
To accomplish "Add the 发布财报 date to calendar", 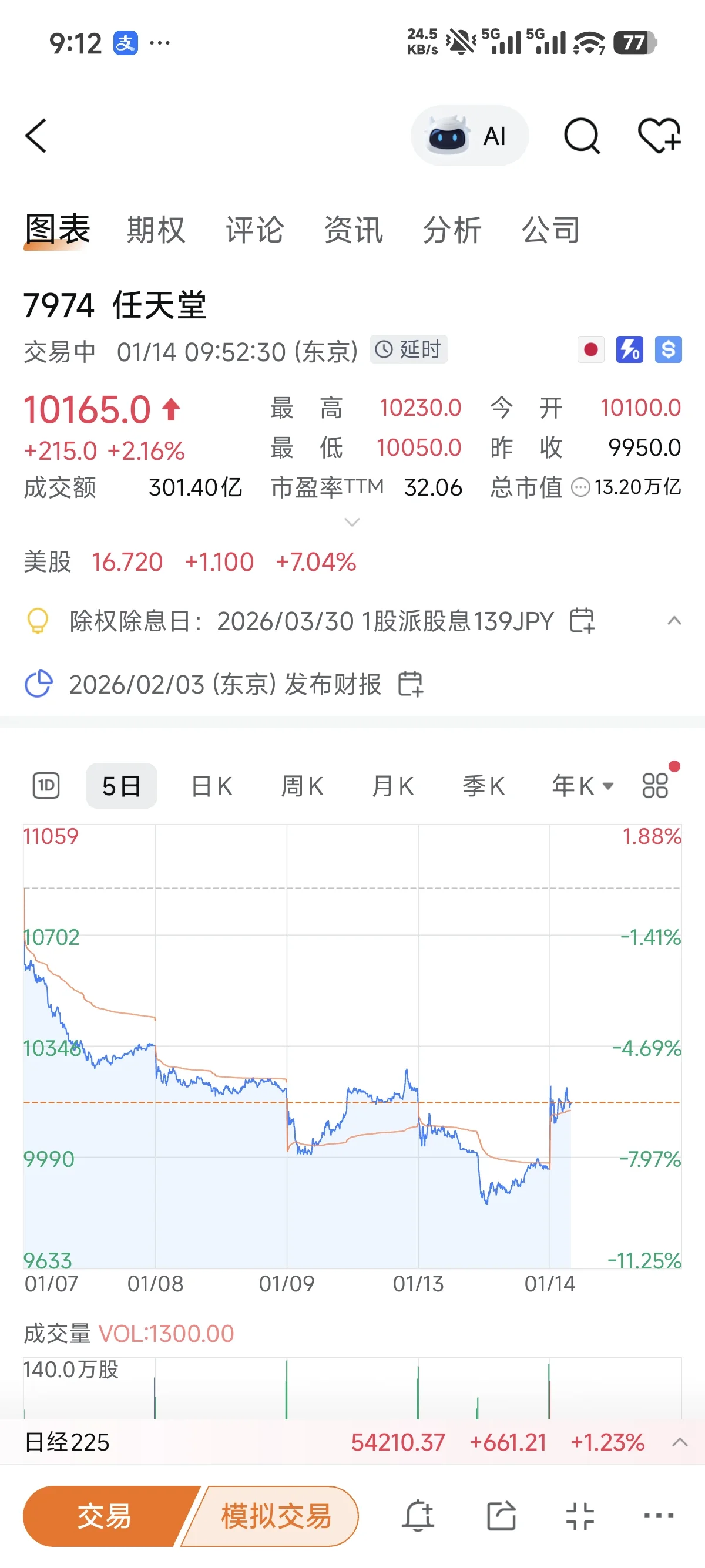I will (410, 684).
